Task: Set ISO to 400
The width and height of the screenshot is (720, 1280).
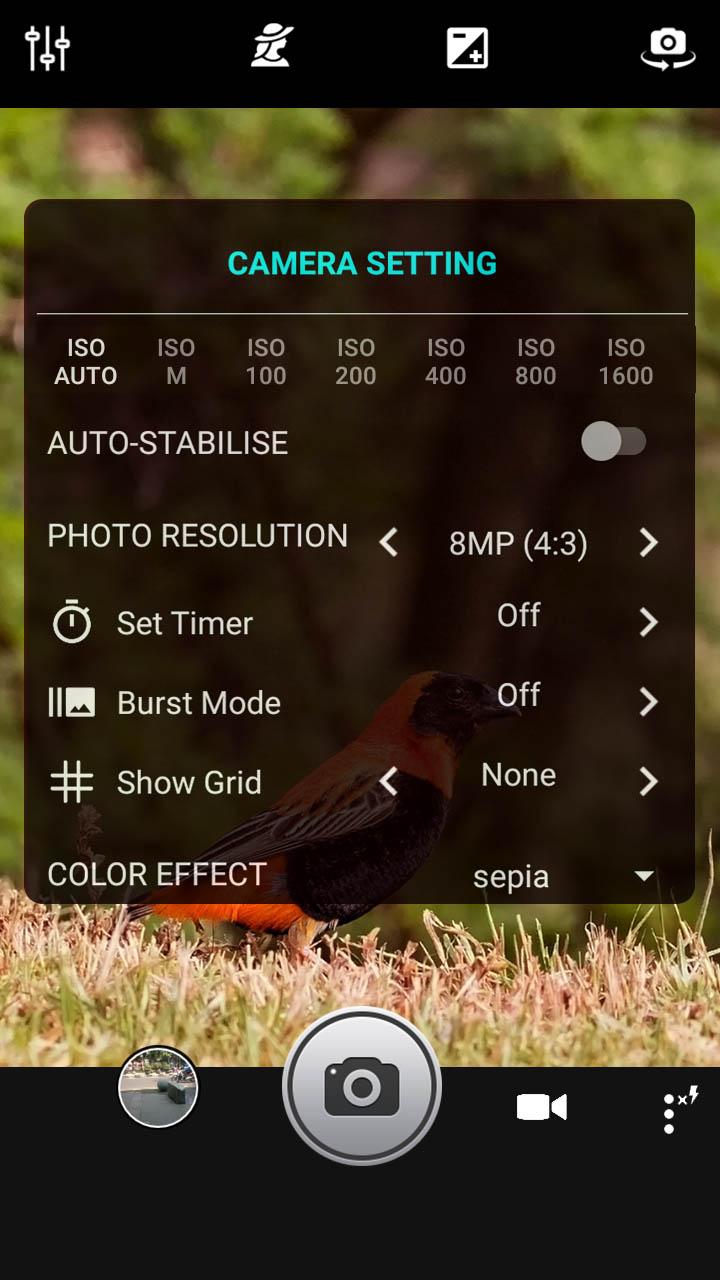Action: click(446, 362)
